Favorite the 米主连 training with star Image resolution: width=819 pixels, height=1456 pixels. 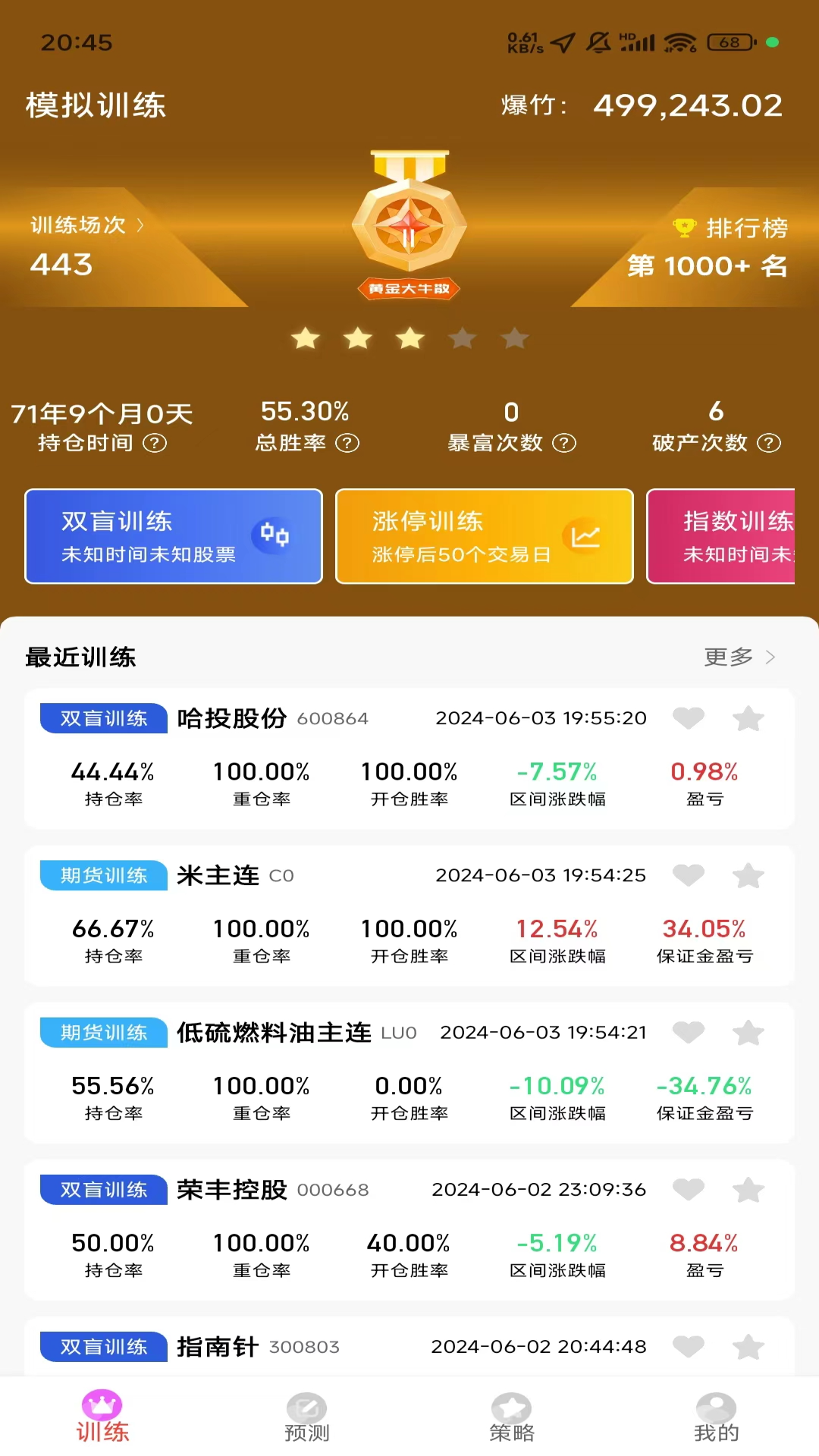[748, 875]
